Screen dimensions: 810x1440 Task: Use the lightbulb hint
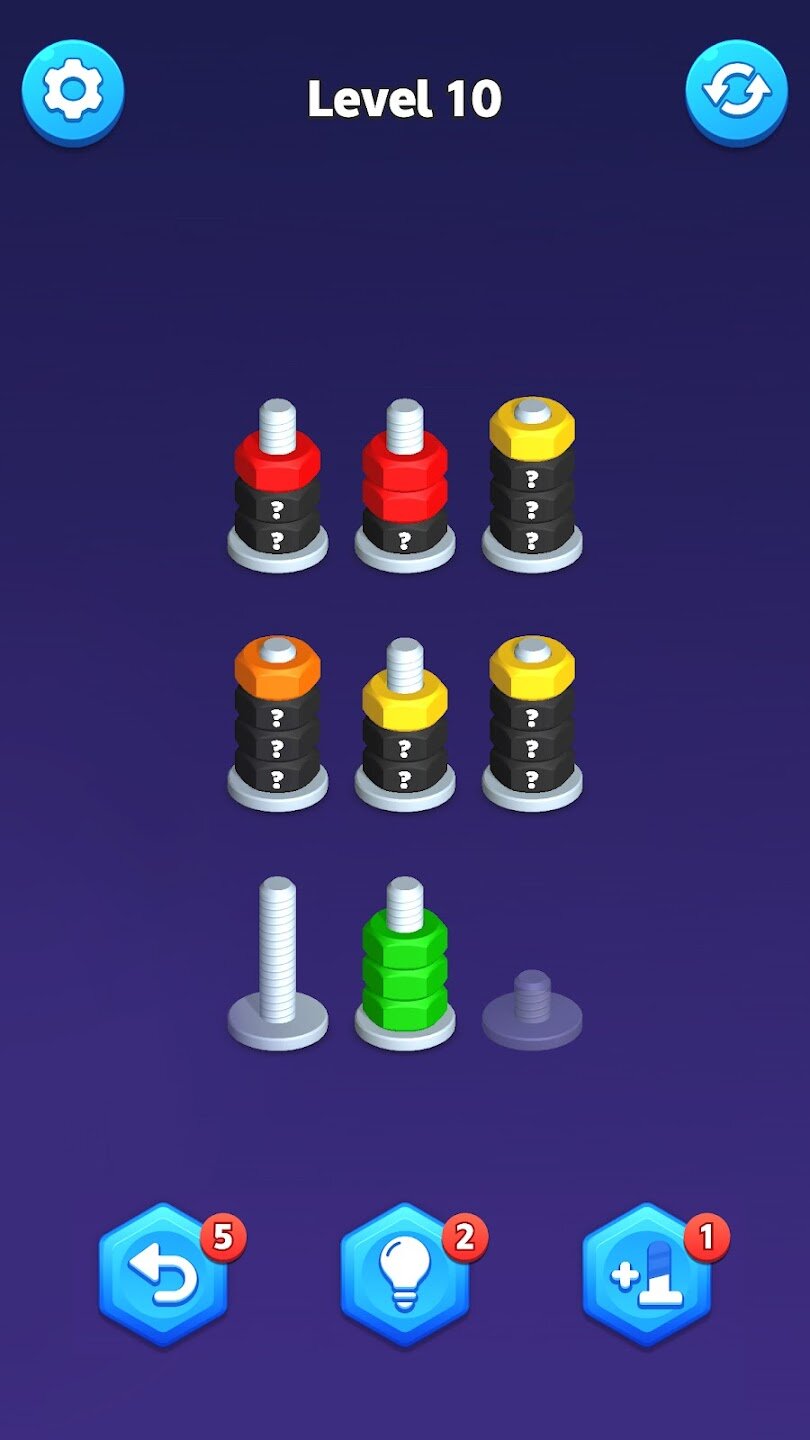coord(405,1277)
